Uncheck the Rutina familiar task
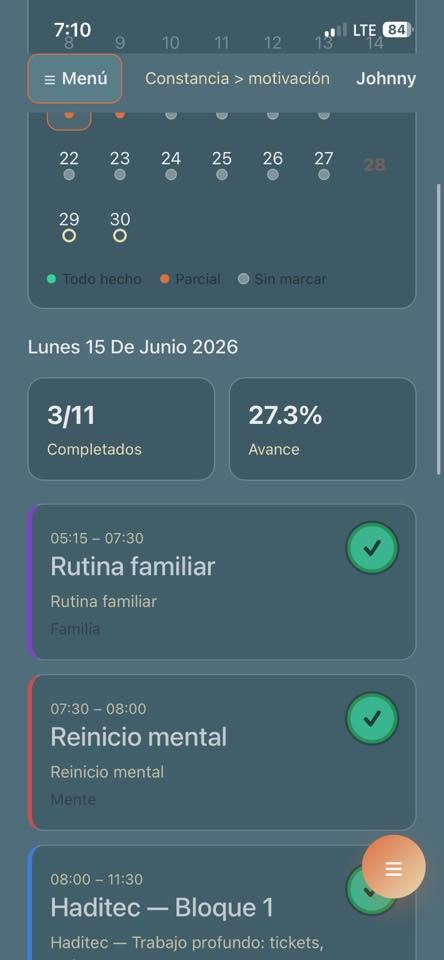 coord(372,548)
